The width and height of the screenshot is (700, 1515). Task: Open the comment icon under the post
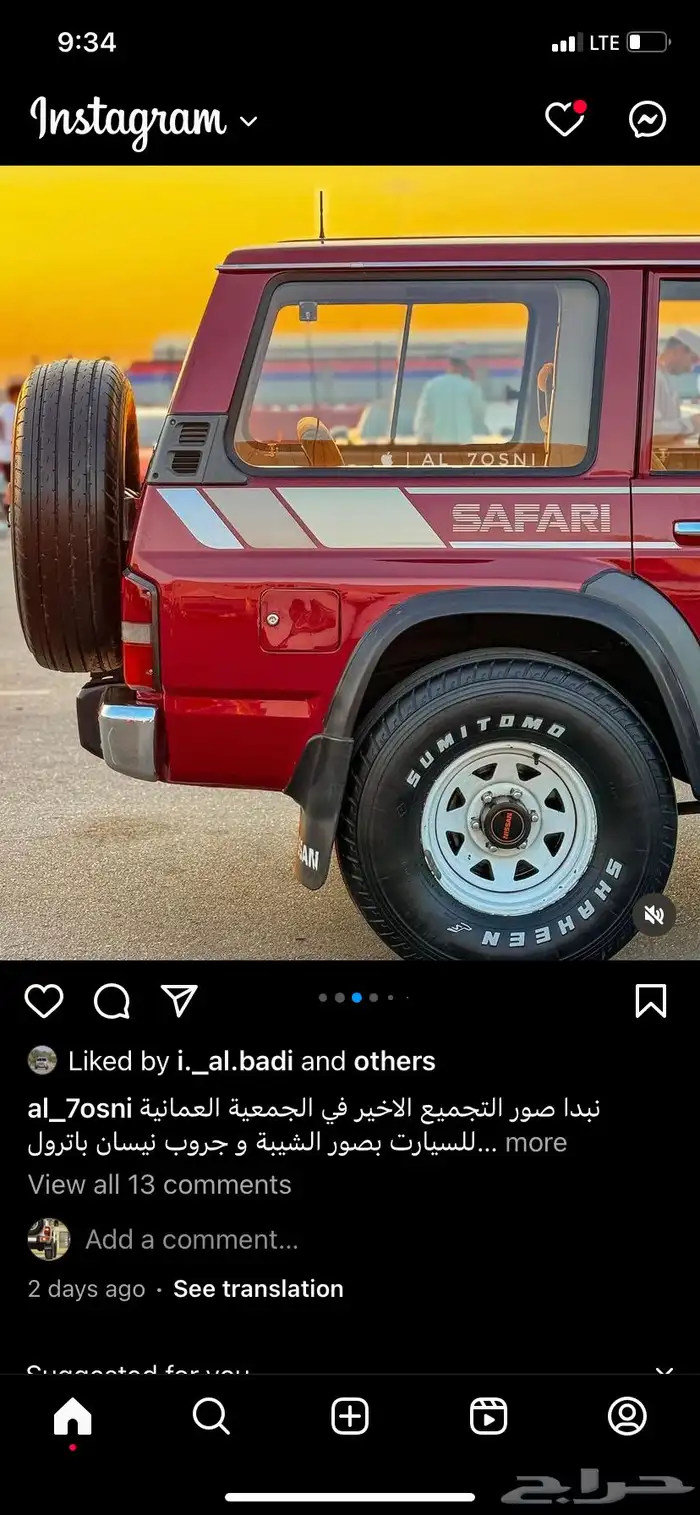coord(112,1000)
